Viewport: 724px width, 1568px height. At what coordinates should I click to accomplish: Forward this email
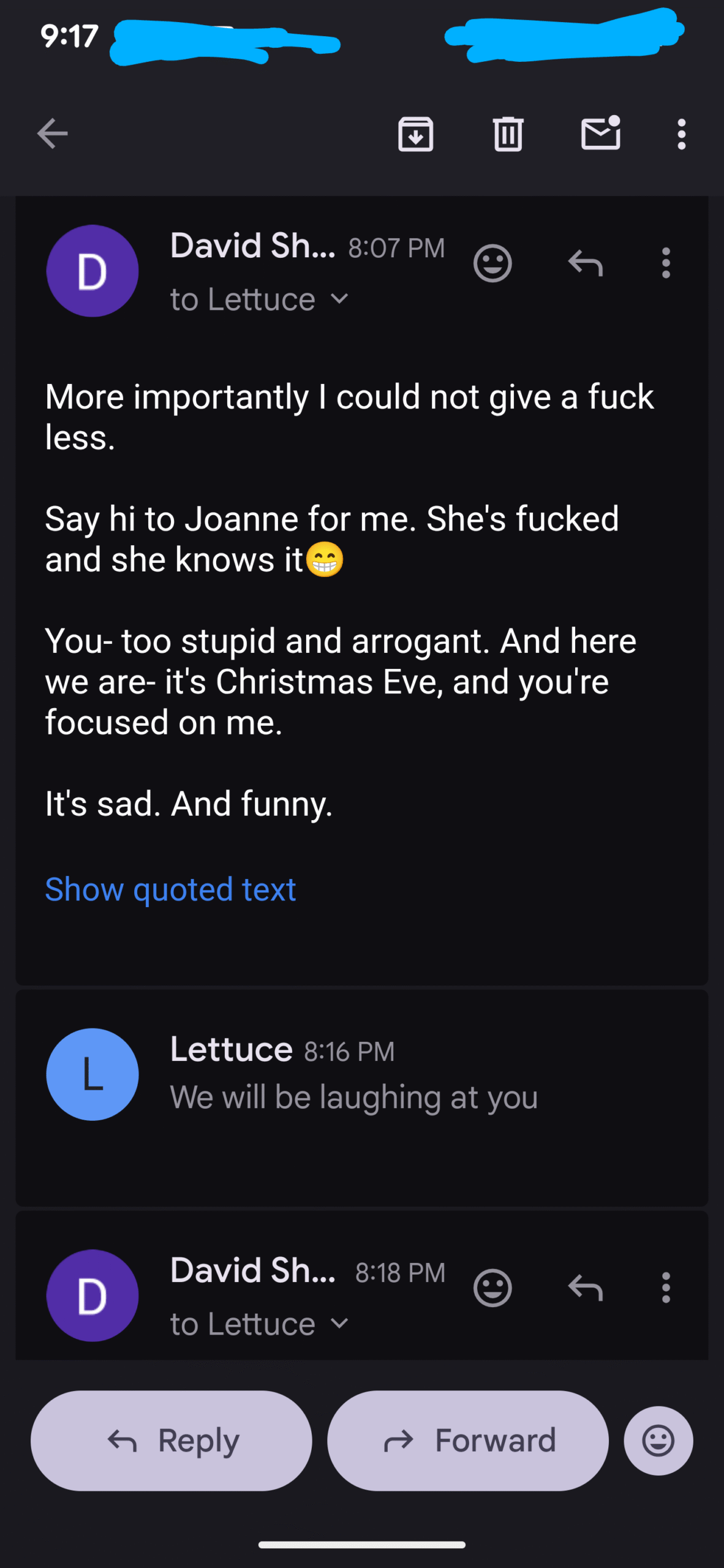click(x=468, y=1441)
